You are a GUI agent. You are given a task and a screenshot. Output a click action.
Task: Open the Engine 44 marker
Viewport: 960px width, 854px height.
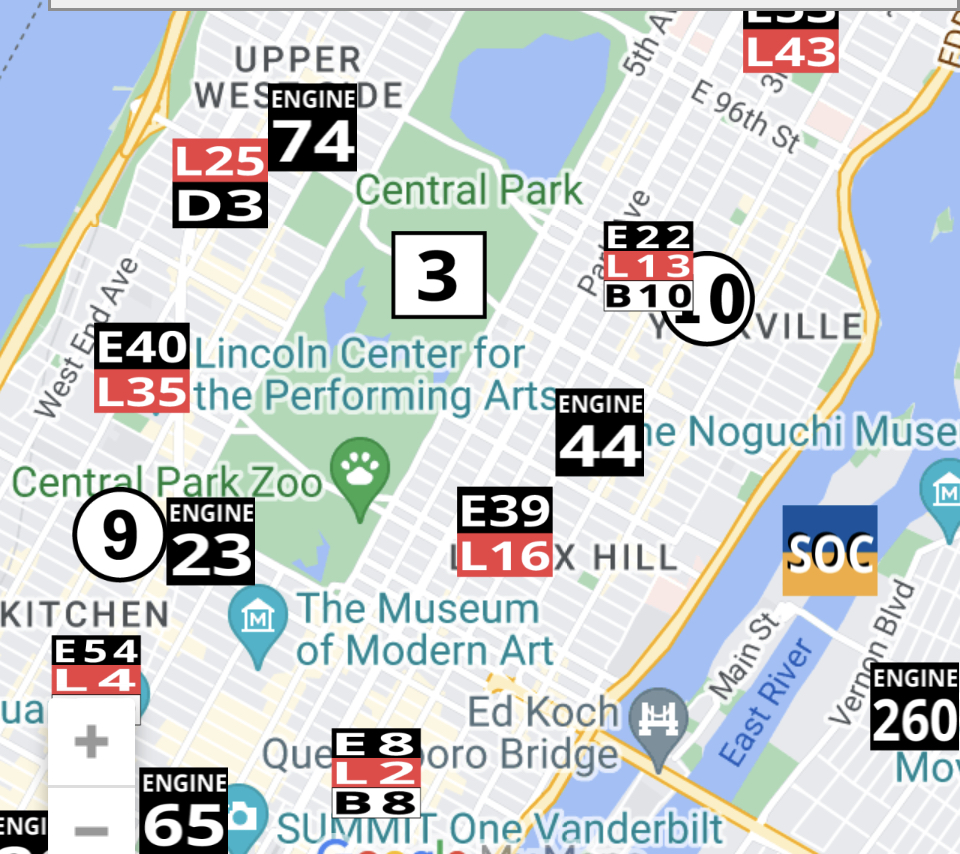(x=599, y=432)
